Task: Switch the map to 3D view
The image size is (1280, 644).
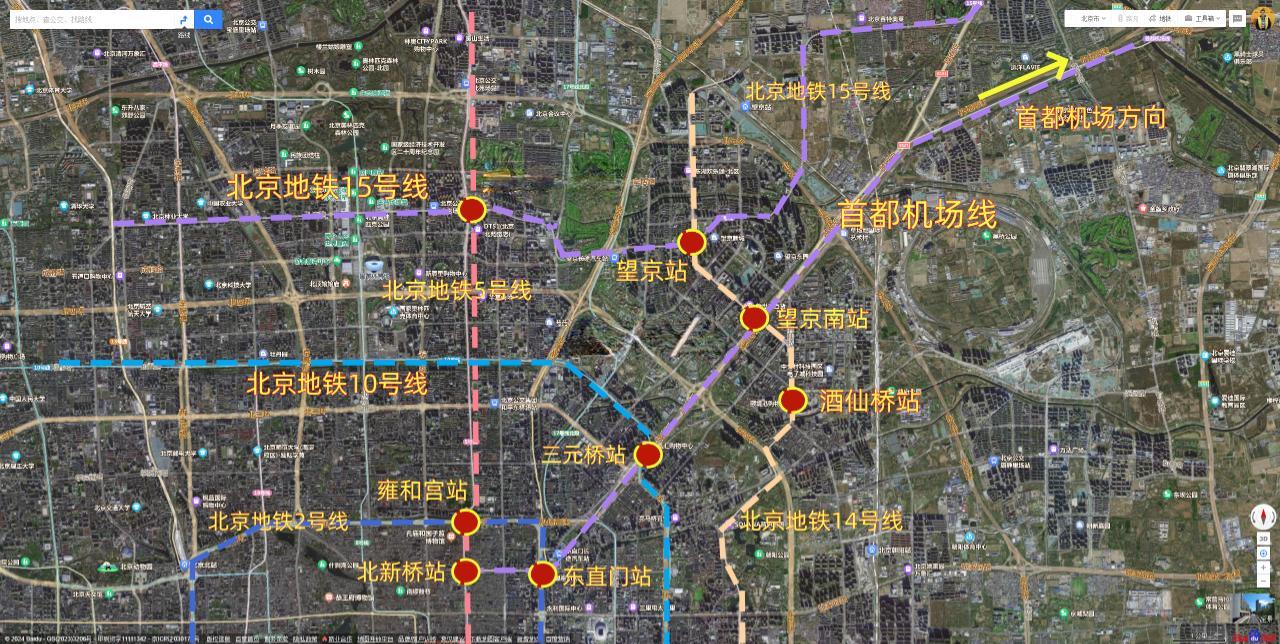Action: (x=1264, y=539)
